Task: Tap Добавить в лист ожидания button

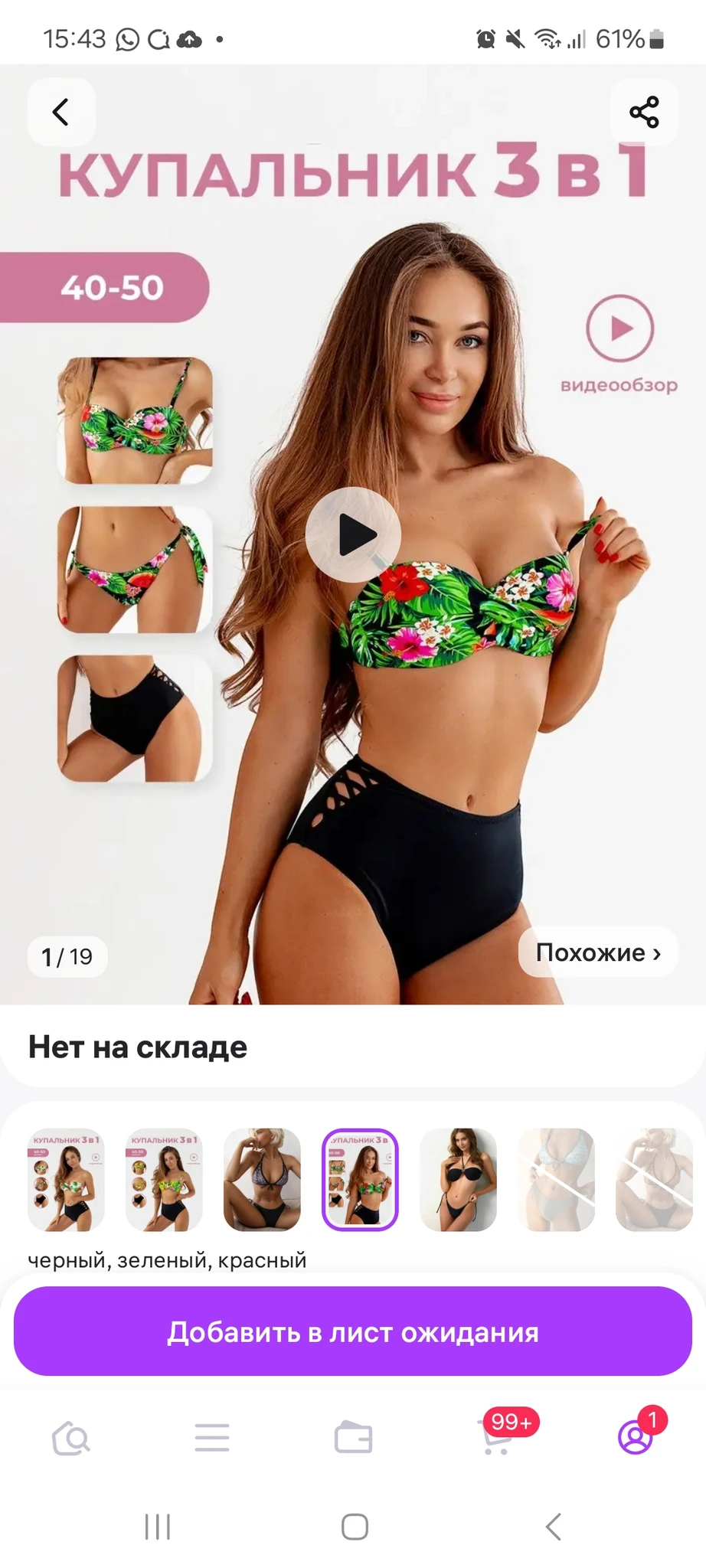Action: [x=353, y=1331]
